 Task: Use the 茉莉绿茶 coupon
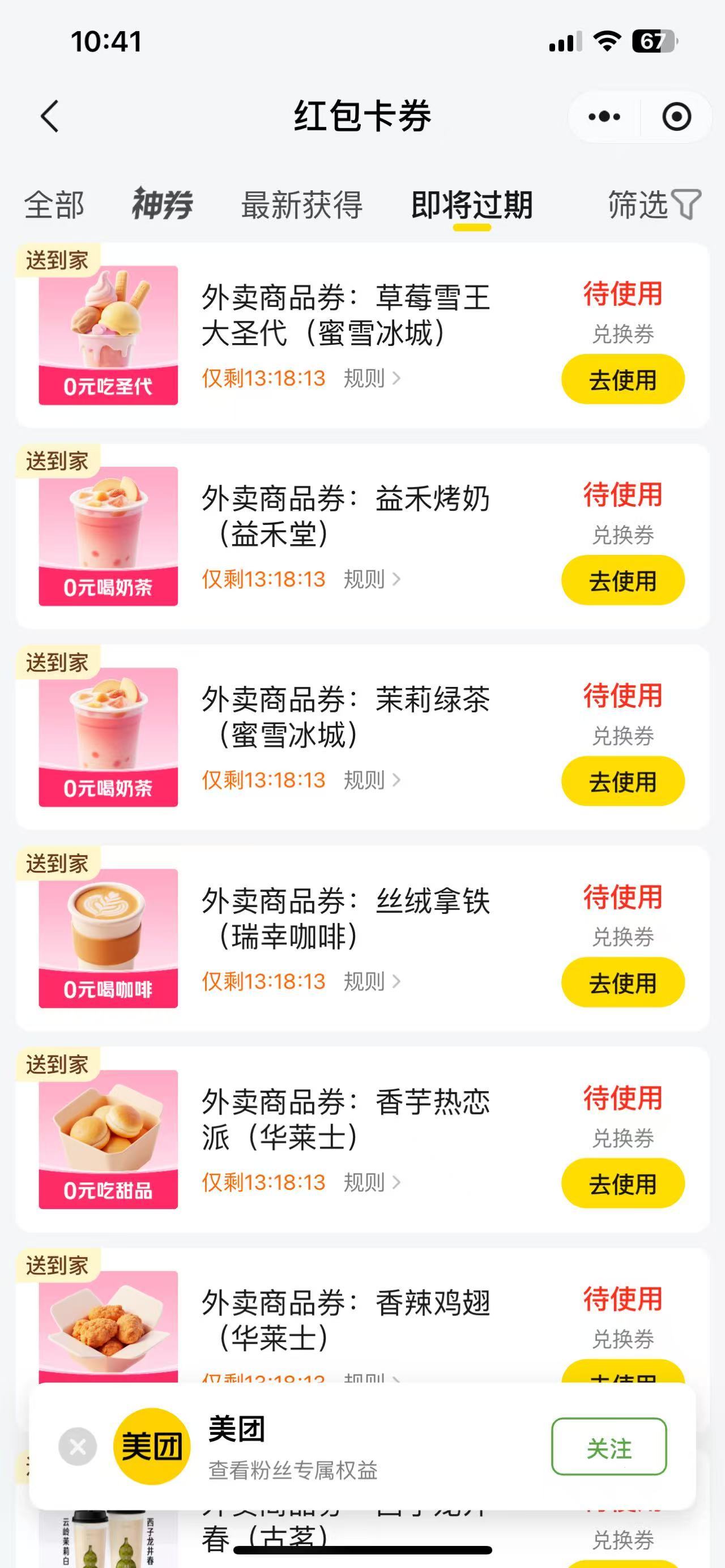(622, 781)
